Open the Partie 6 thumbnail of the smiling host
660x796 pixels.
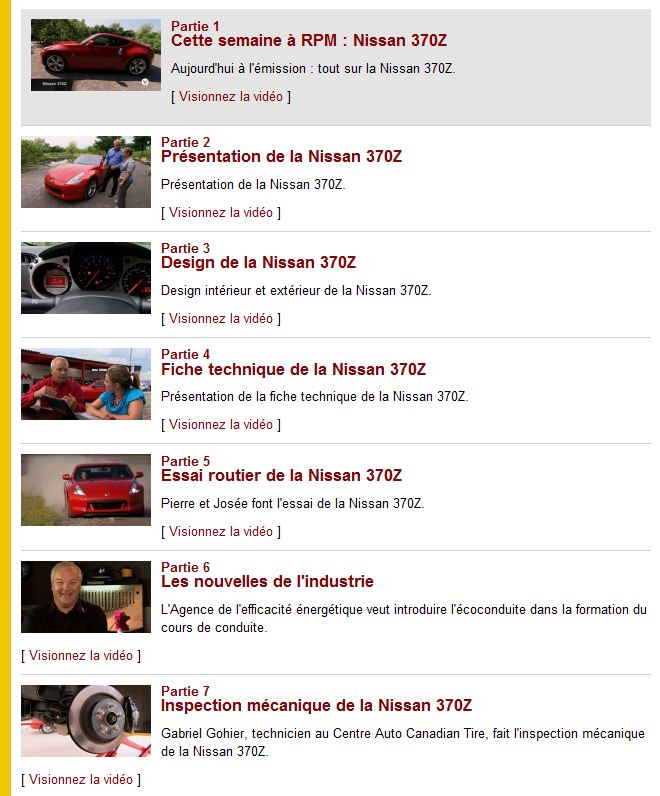click(x=85, y=597)
